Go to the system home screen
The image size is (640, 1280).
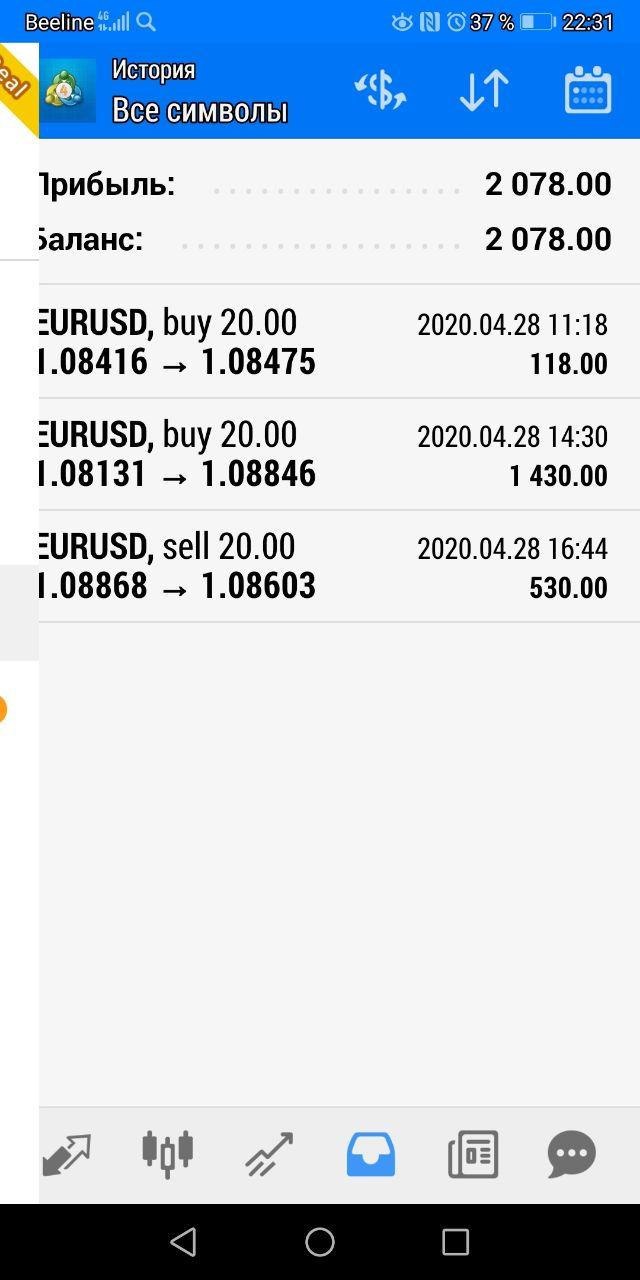(320, 1242)
